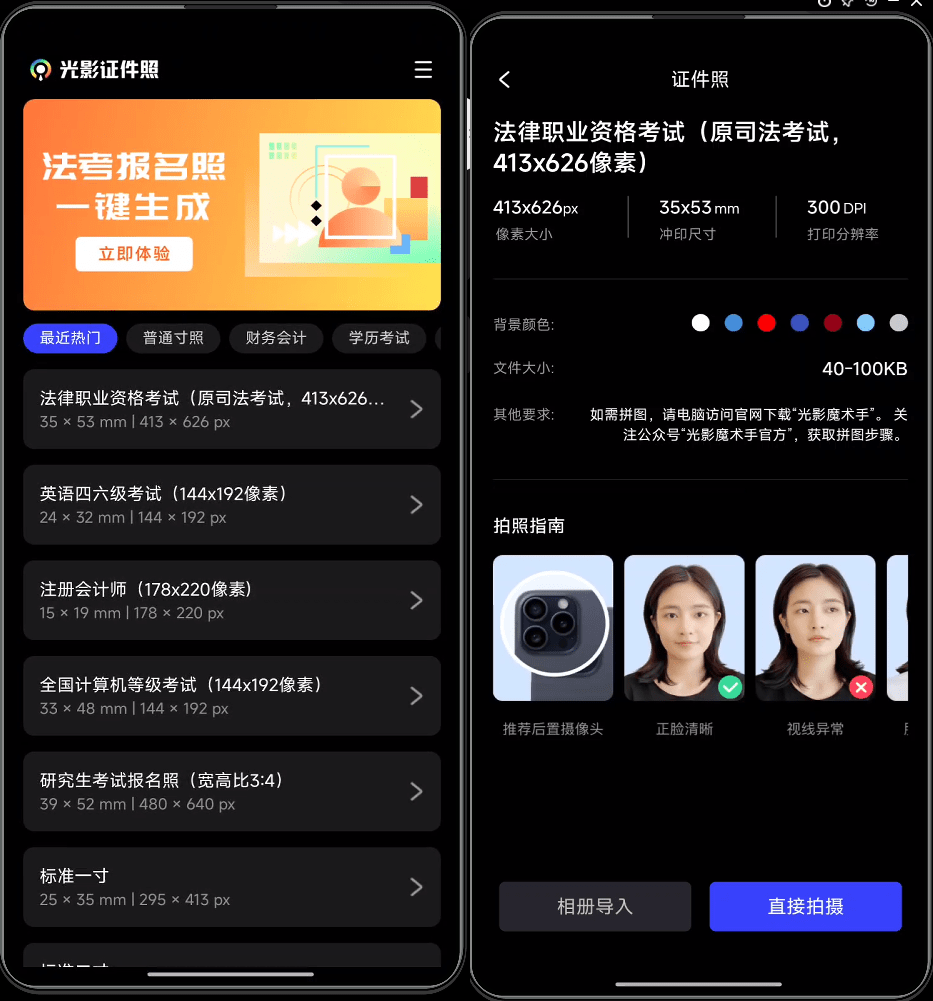Click the red X badge on 视线异常 example
The height and width of the screenshot is (1001, 933).
861,687
